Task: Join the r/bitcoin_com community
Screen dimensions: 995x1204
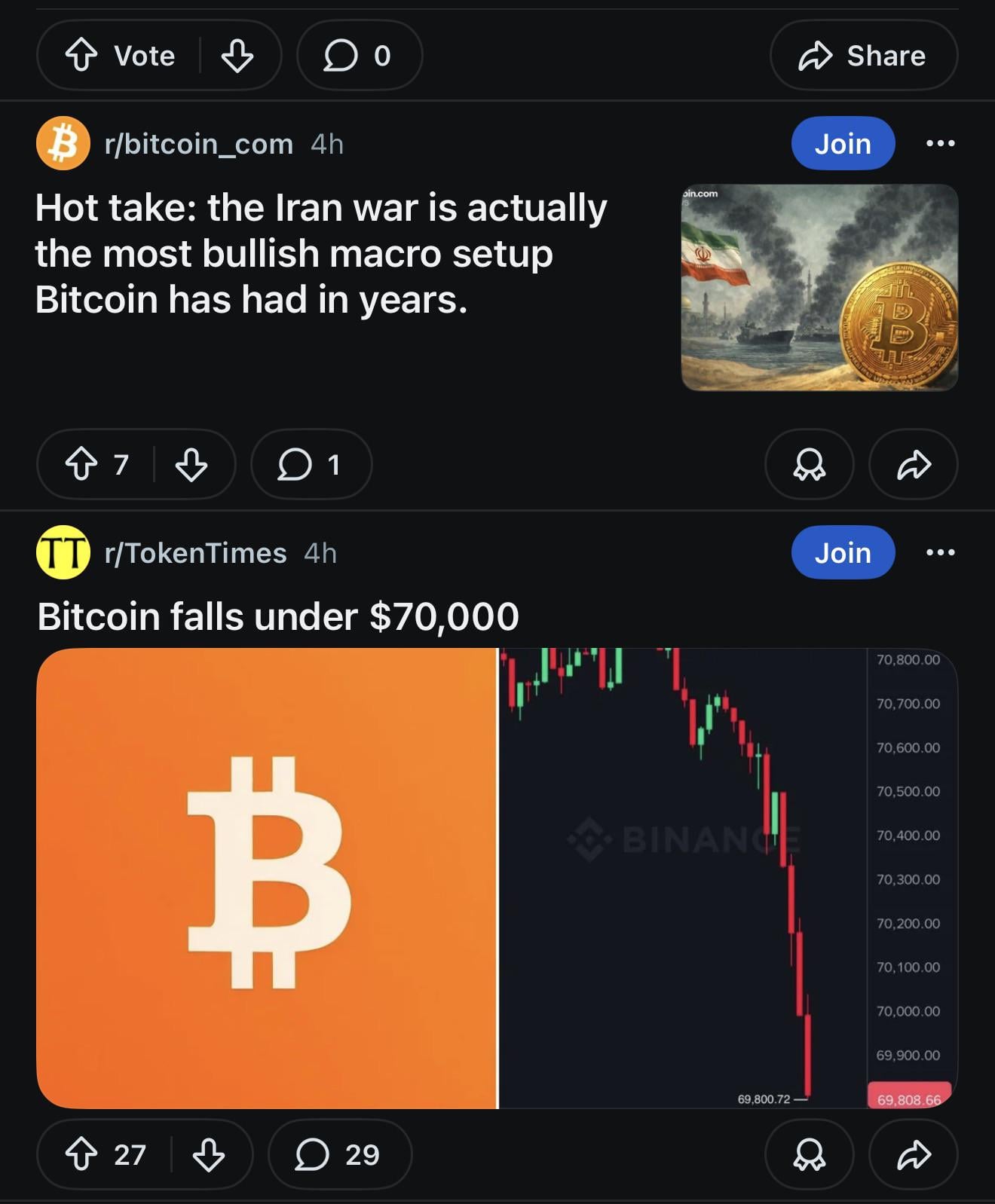Action: tap(843, 143)
